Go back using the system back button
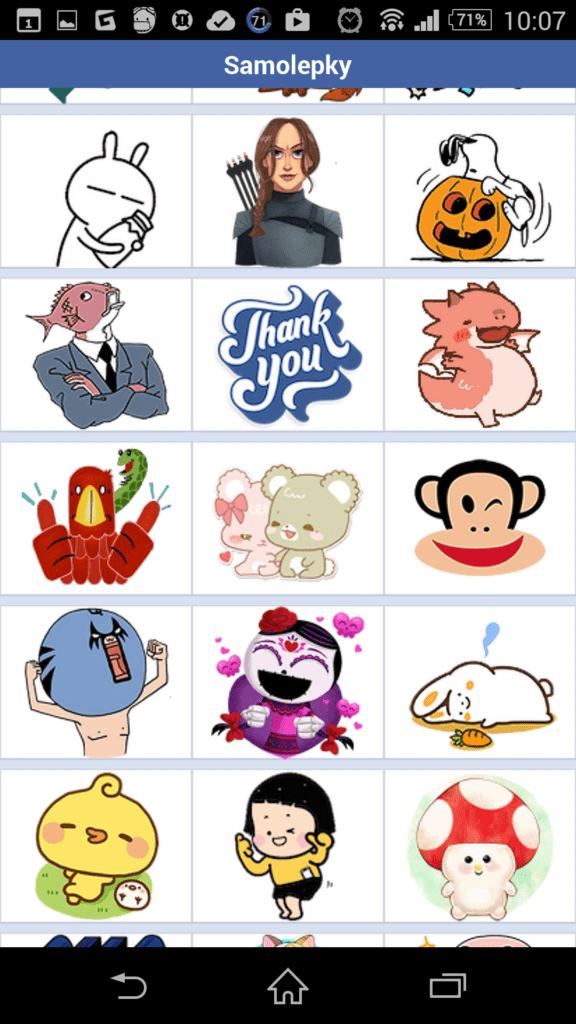The width and height of the screenshot is (576, 1024). pyautogui.click(x=128, y=985)
